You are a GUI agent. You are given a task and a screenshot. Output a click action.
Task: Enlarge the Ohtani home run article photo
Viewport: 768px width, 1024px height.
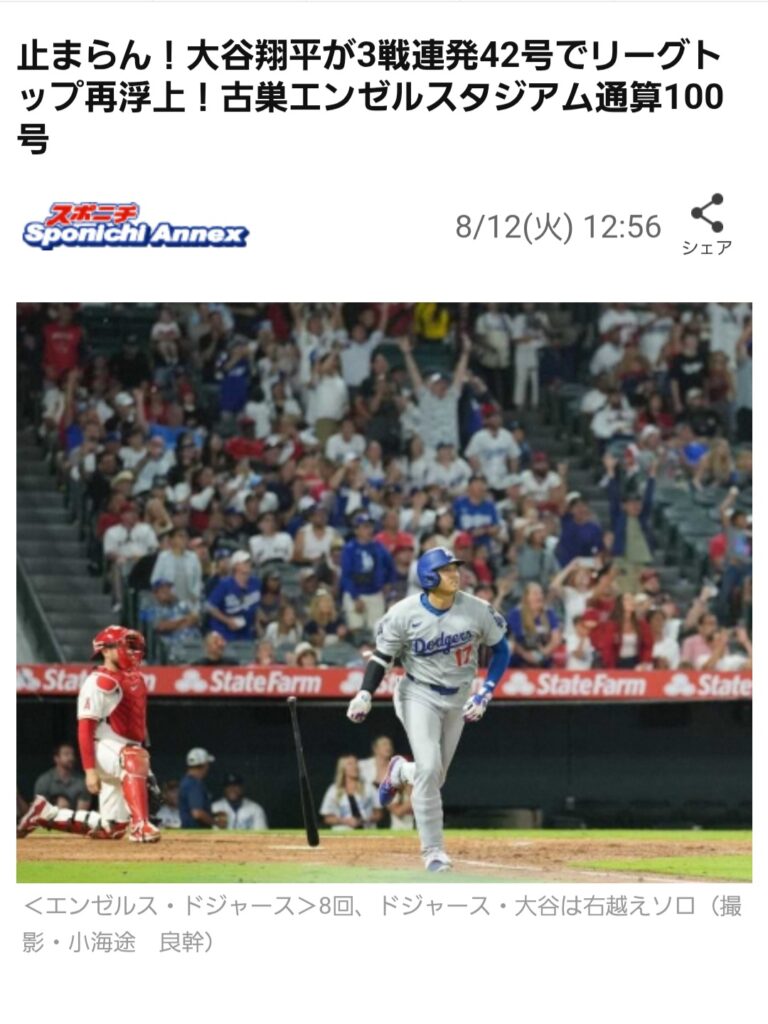pos(384,592)
